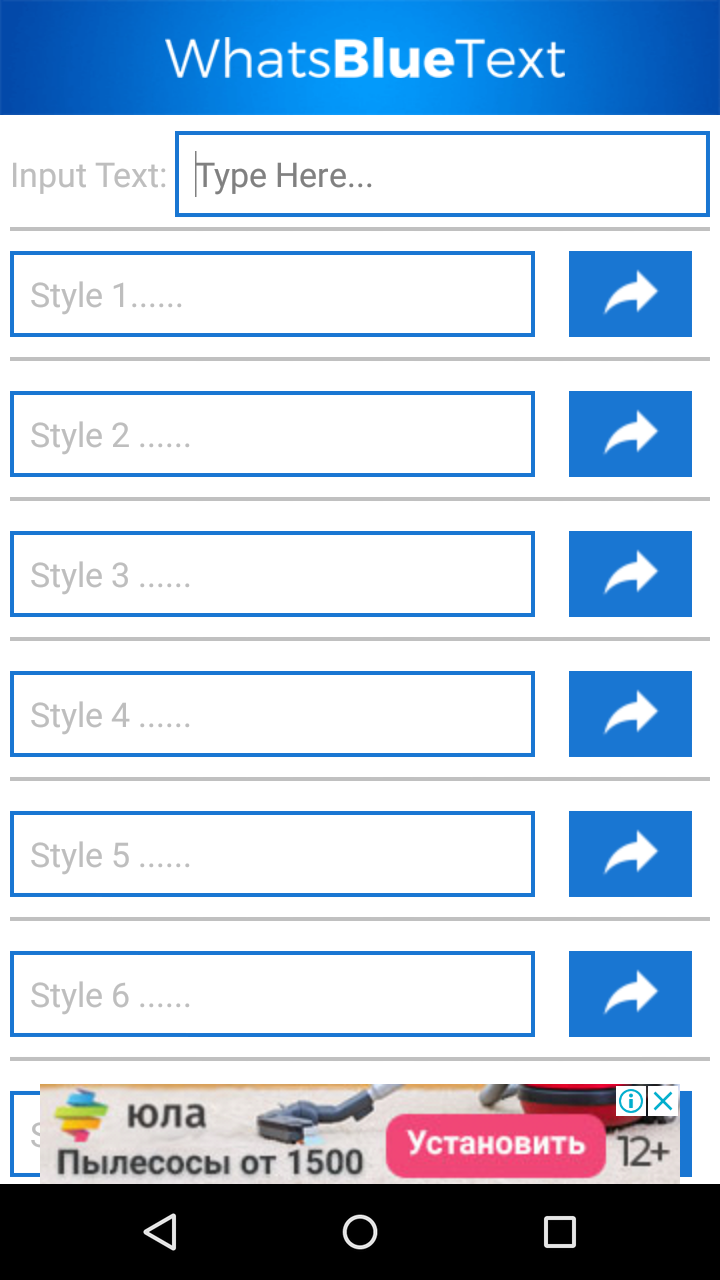Share the Style 5 text
Viewport: 720px width, 1280px height.
[630, 854]
